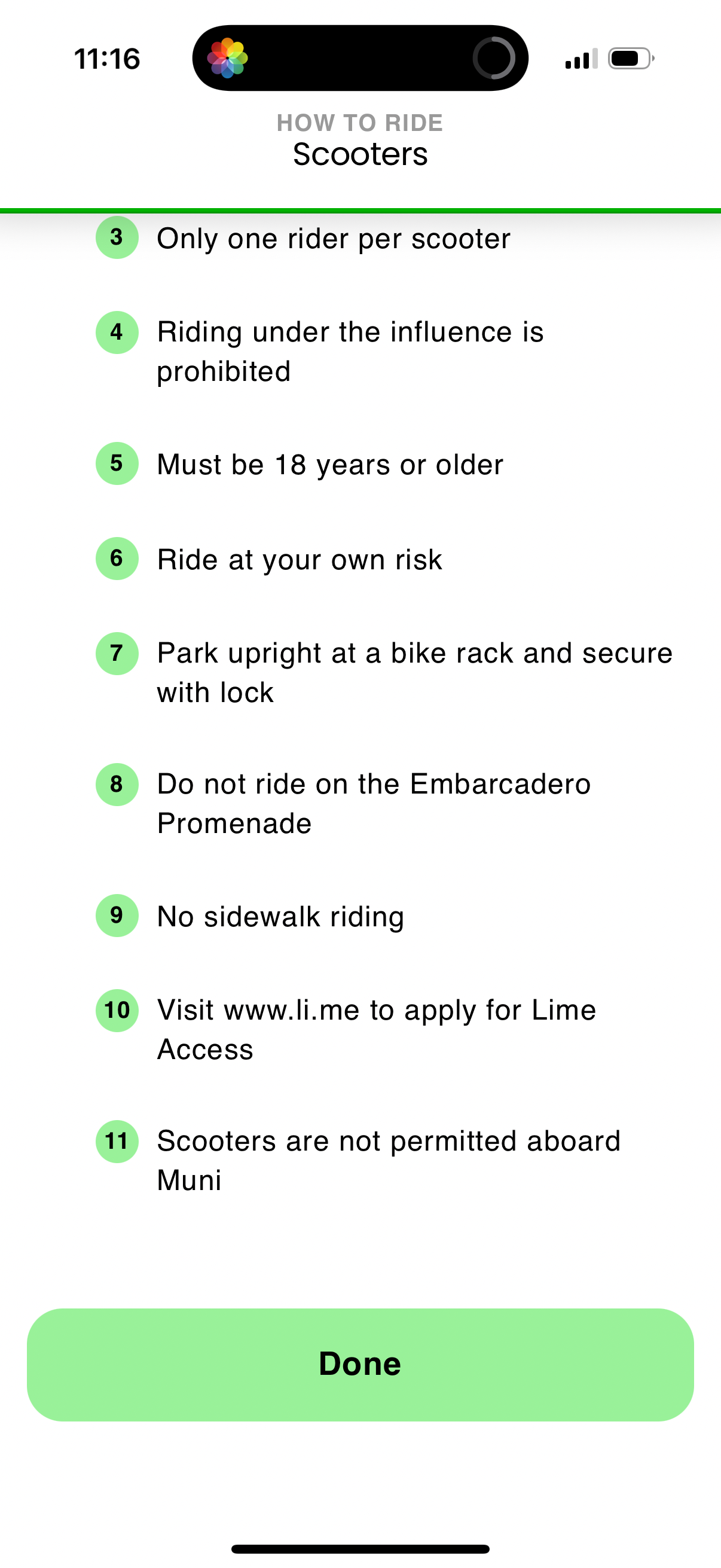Select the Scooters title
The width and height of the screenshot is (721, 1568).
pyautogui.click(x=360, y=154)
